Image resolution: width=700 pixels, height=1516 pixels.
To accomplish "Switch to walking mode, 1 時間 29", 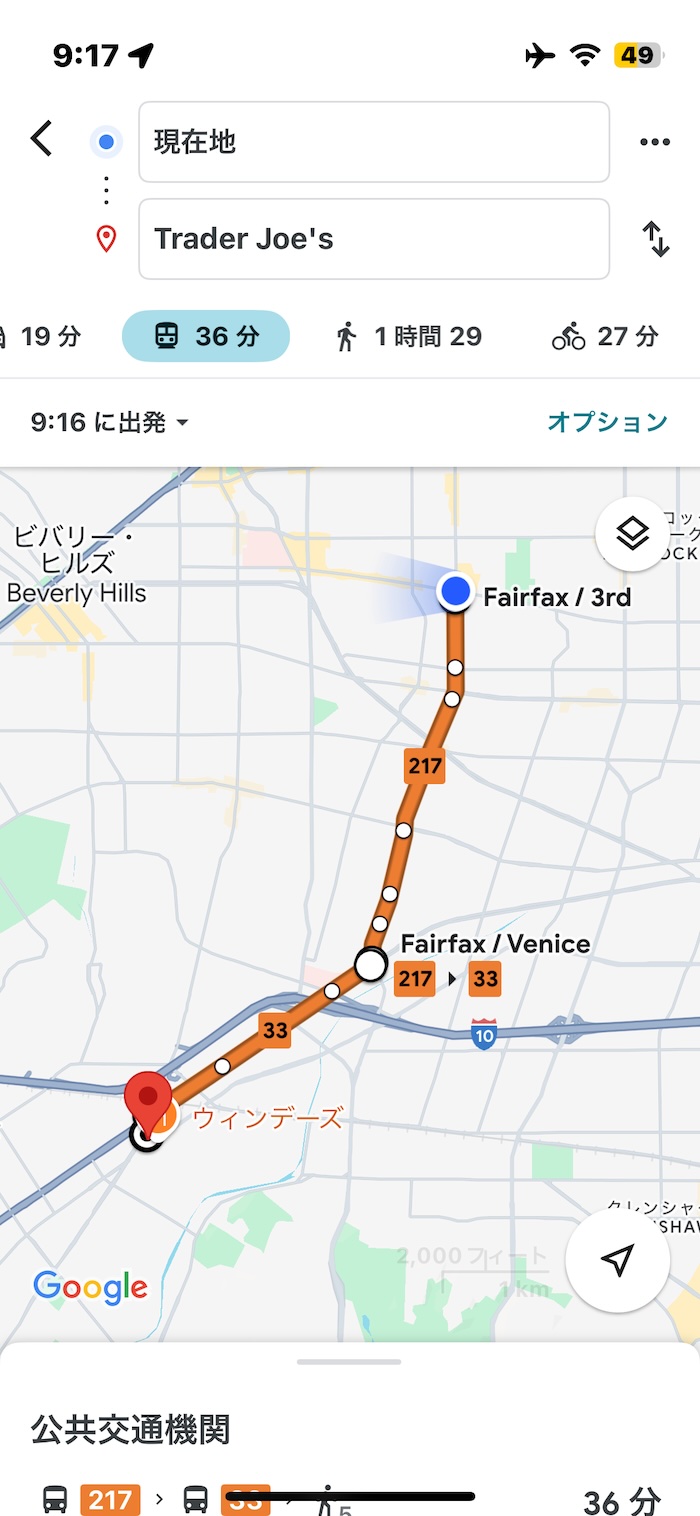I will tap(409, 337).
